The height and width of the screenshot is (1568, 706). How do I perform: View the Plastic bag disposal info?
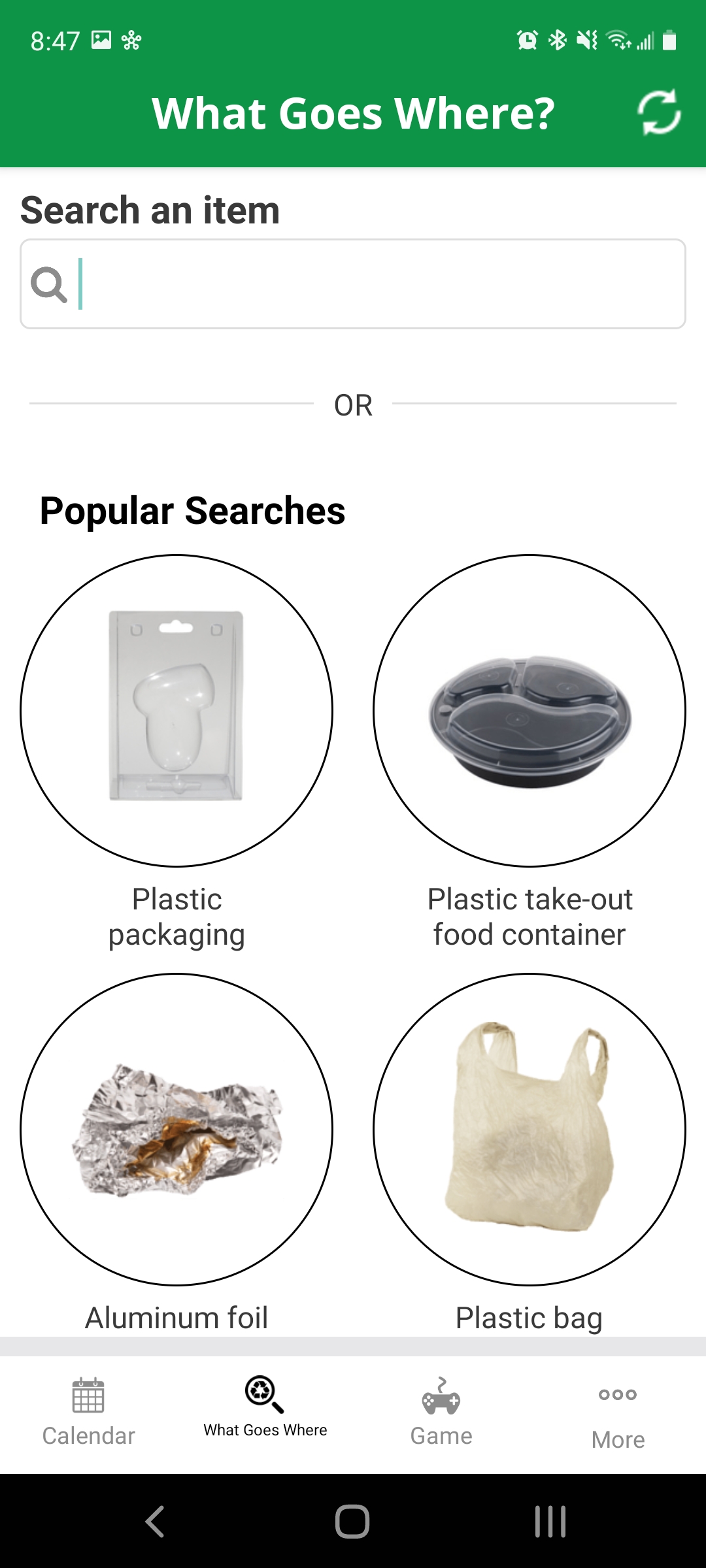pos(529,1130)
